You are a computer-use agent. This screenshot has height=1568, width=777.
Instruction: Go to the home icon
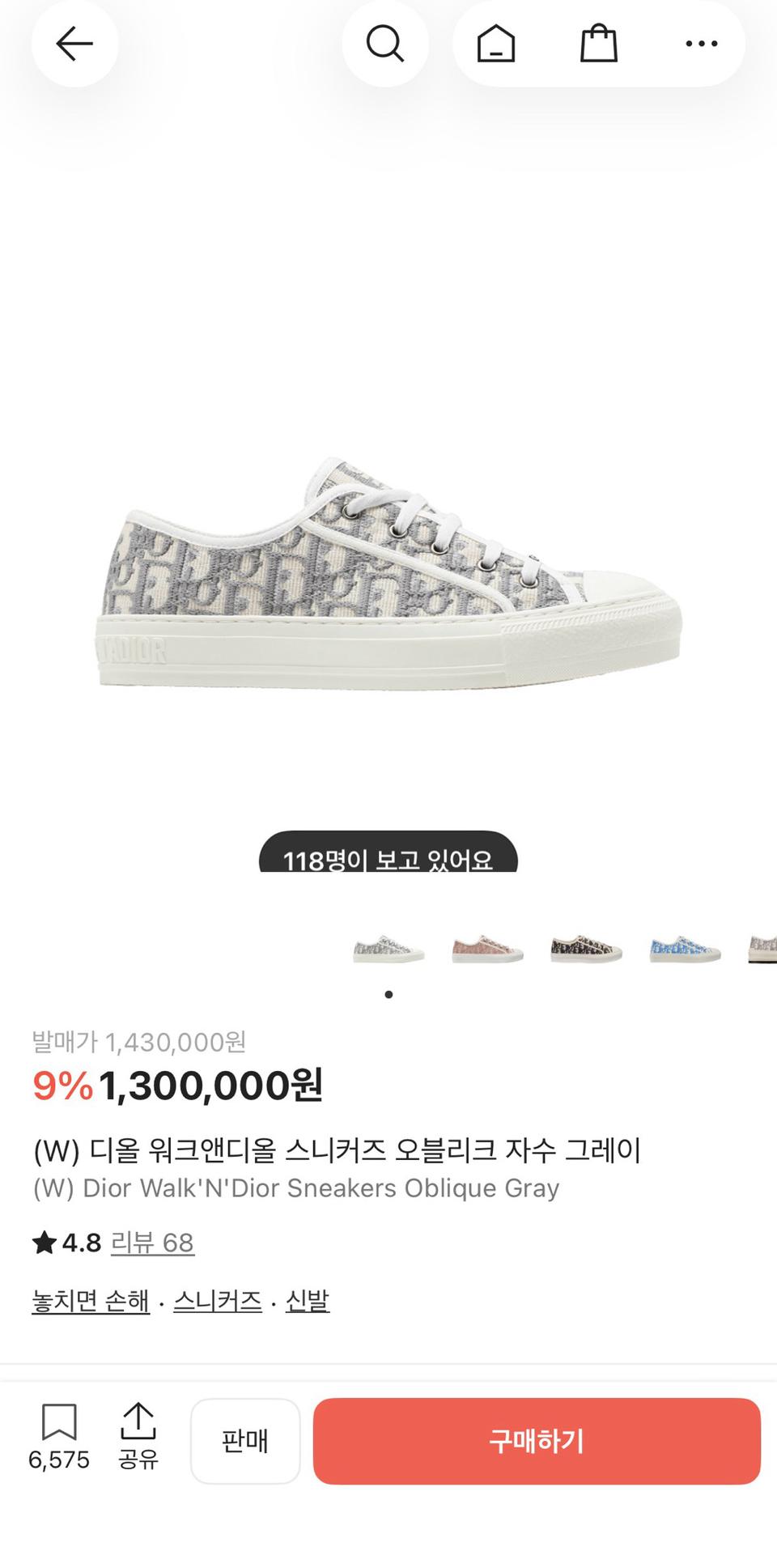coord(495,44)
